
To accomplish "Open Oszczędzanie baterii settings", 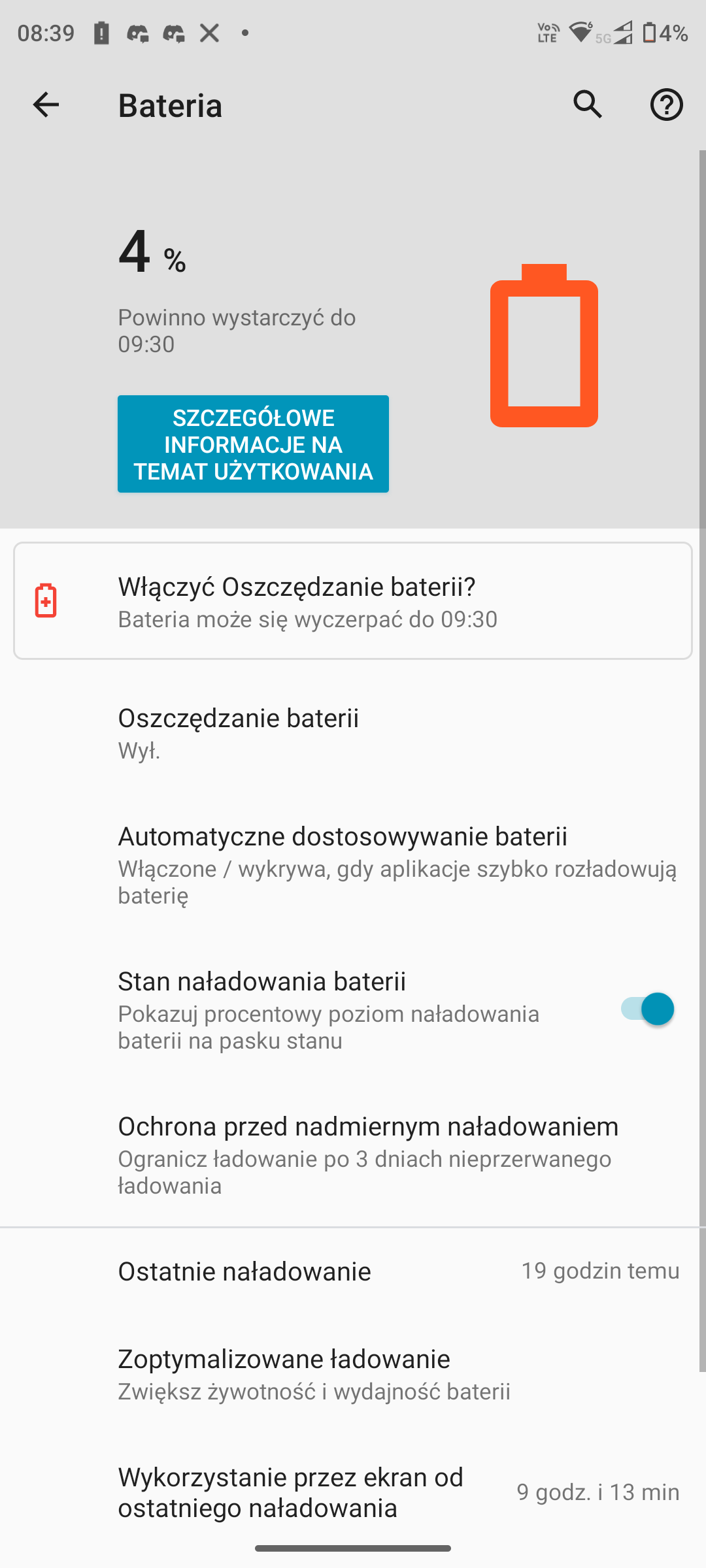I will coord(353,732).
